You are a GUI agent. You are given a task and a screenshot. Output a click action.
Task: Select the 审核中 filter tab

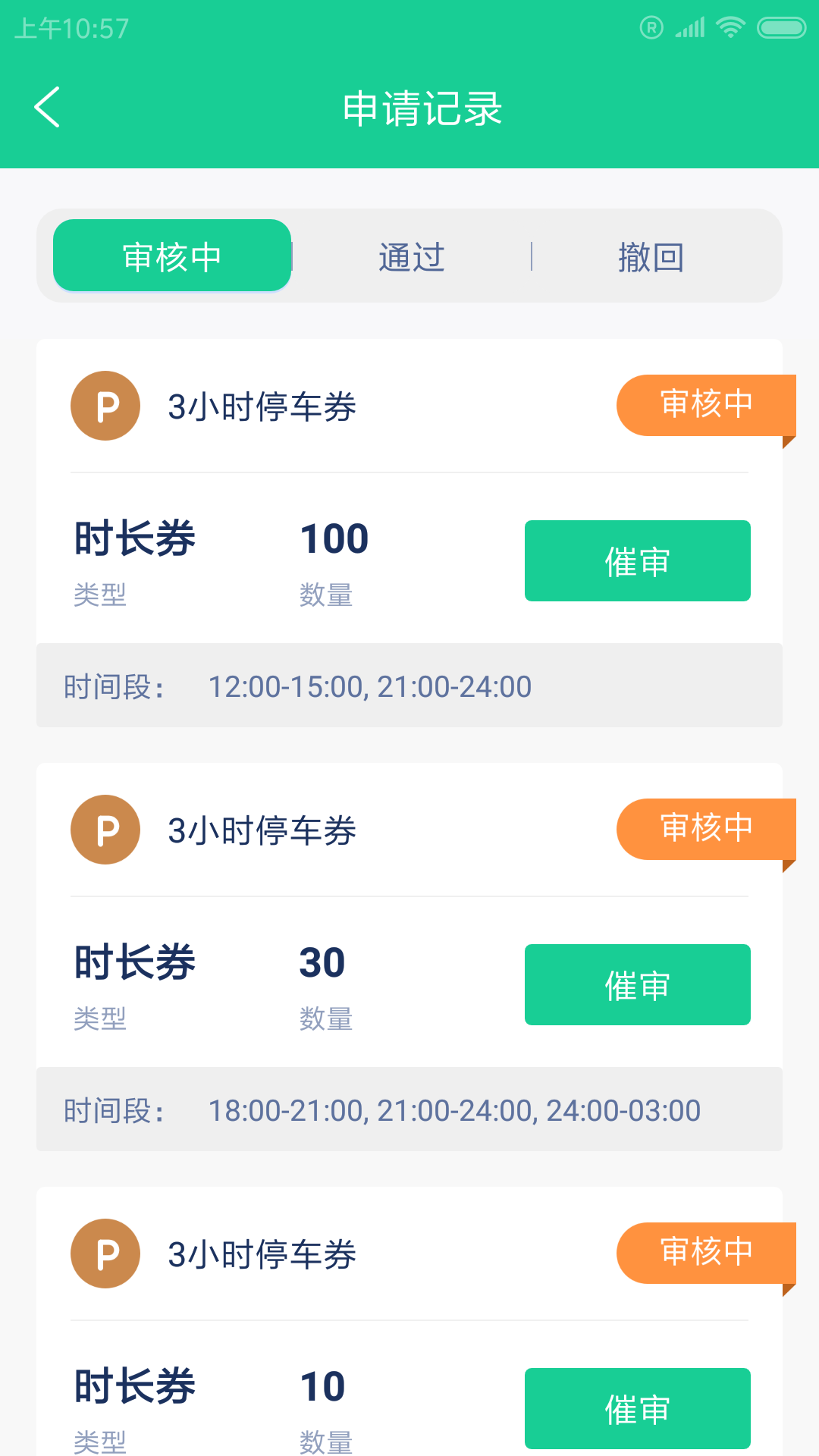click(x=171, y=256)
